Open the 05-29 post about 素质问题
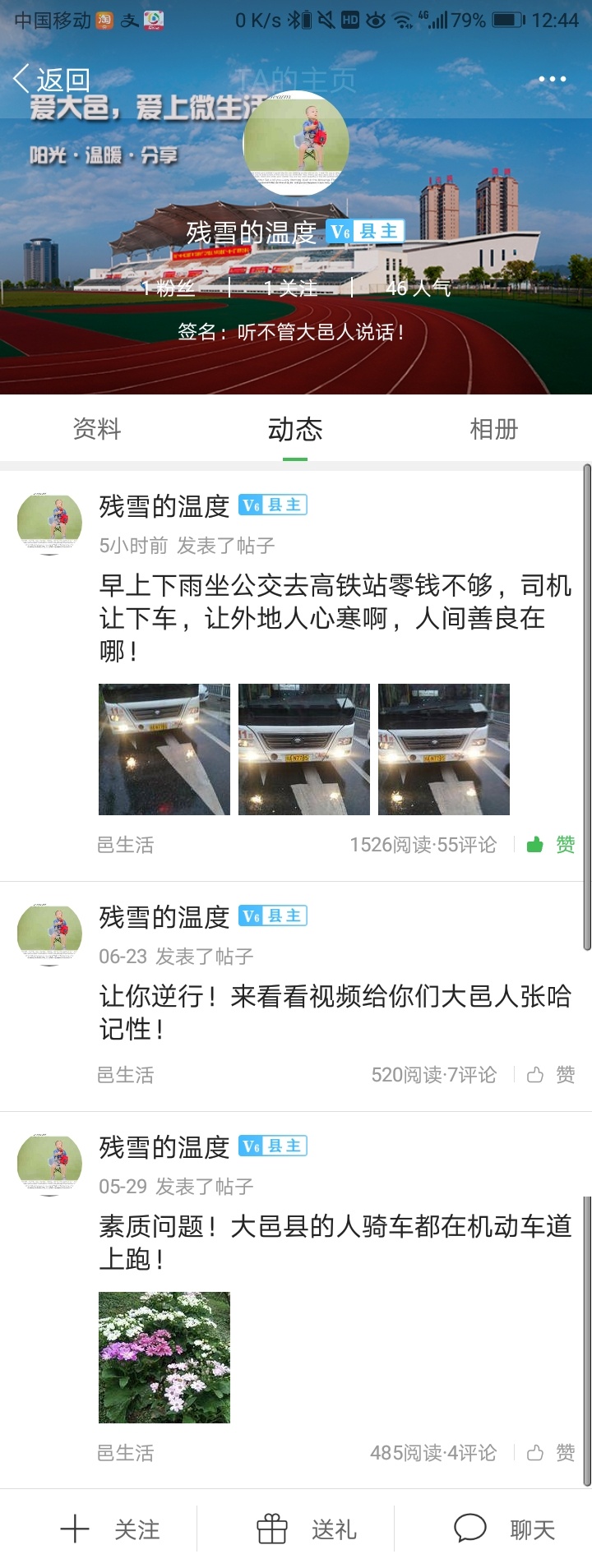The image size is (592, 1568). click(x=335, y=1243)
